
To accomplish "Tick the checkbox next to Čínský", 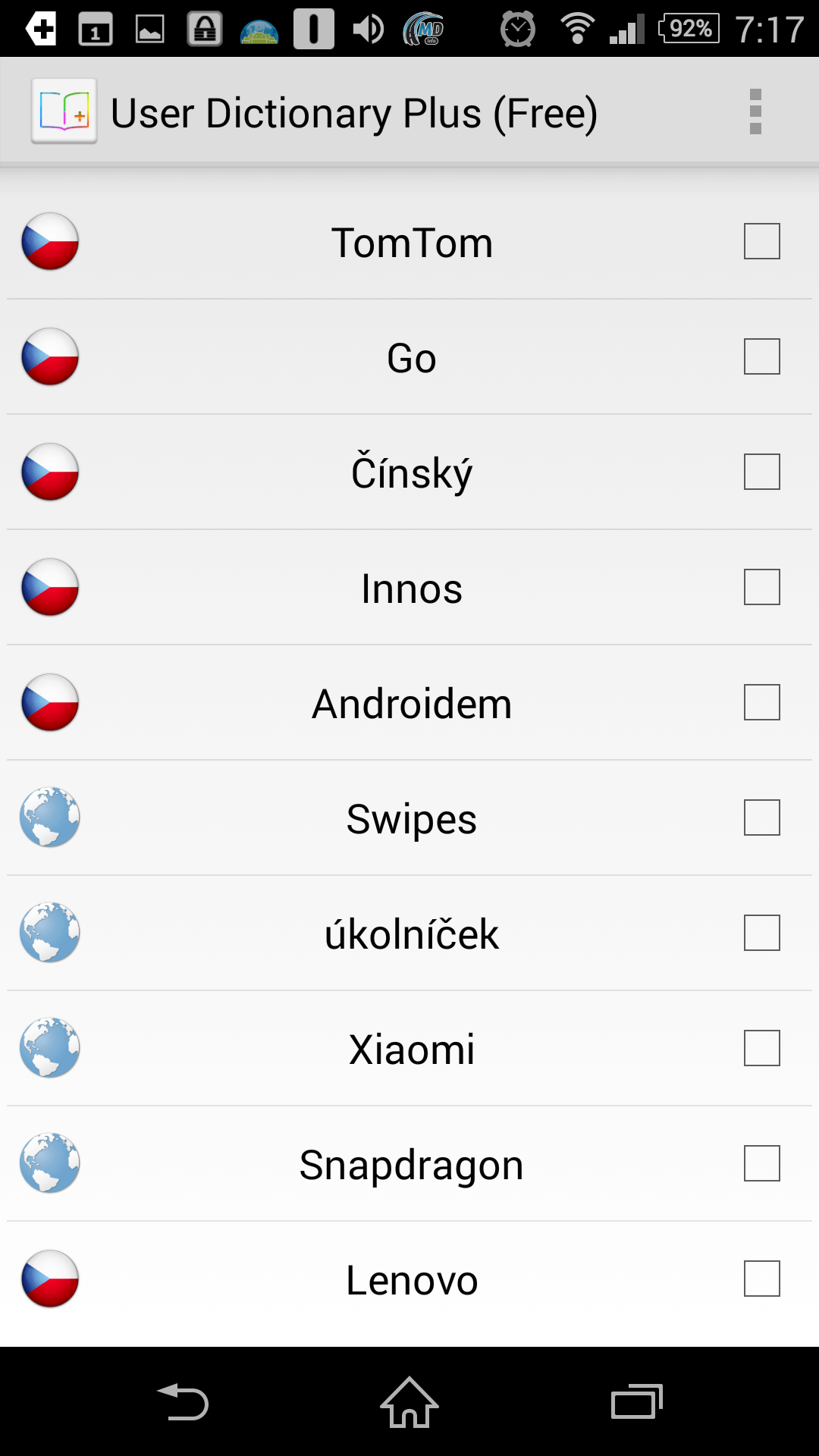I will [762, 472].
